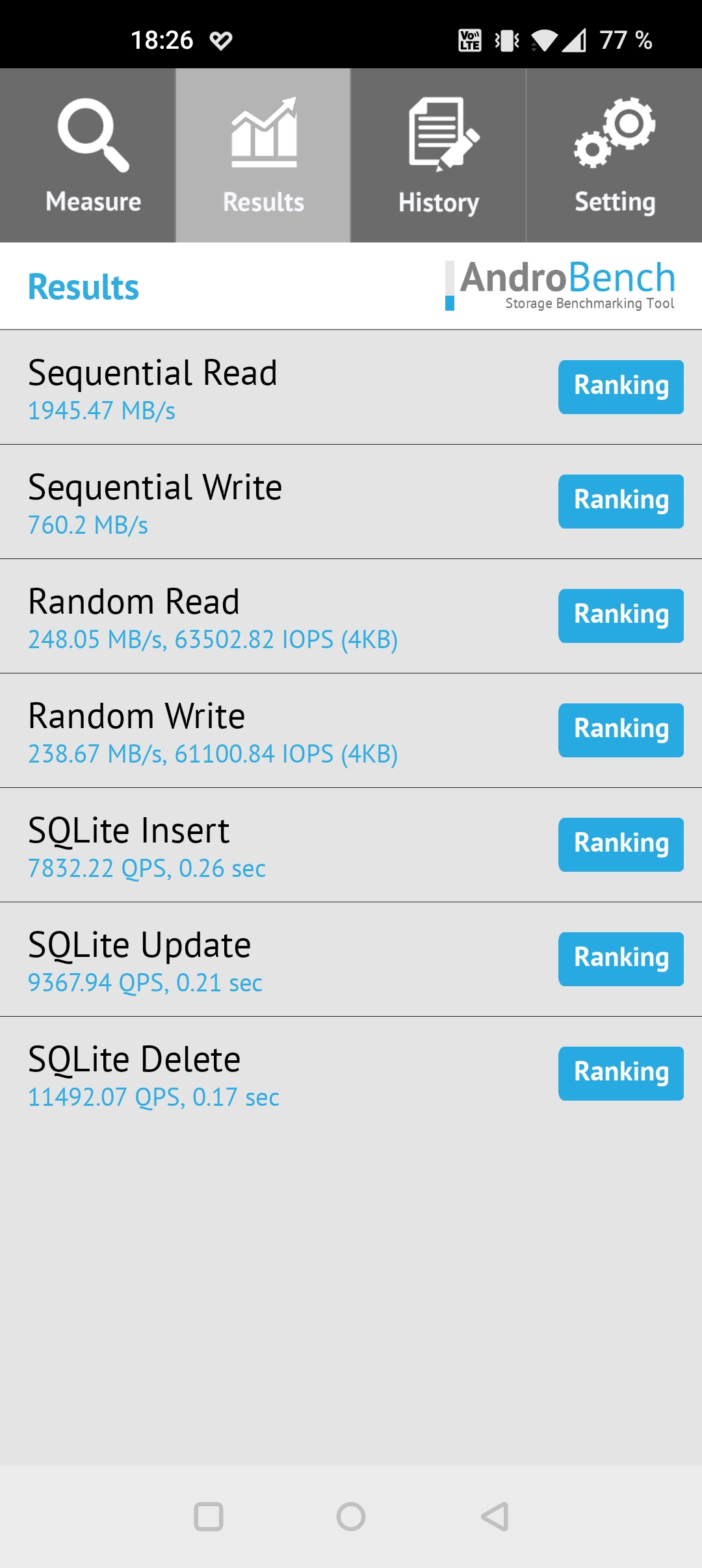Viewport: 702px width, 1568px height.
Task: Return to the home screen
Action: (x=351, y=1517)
